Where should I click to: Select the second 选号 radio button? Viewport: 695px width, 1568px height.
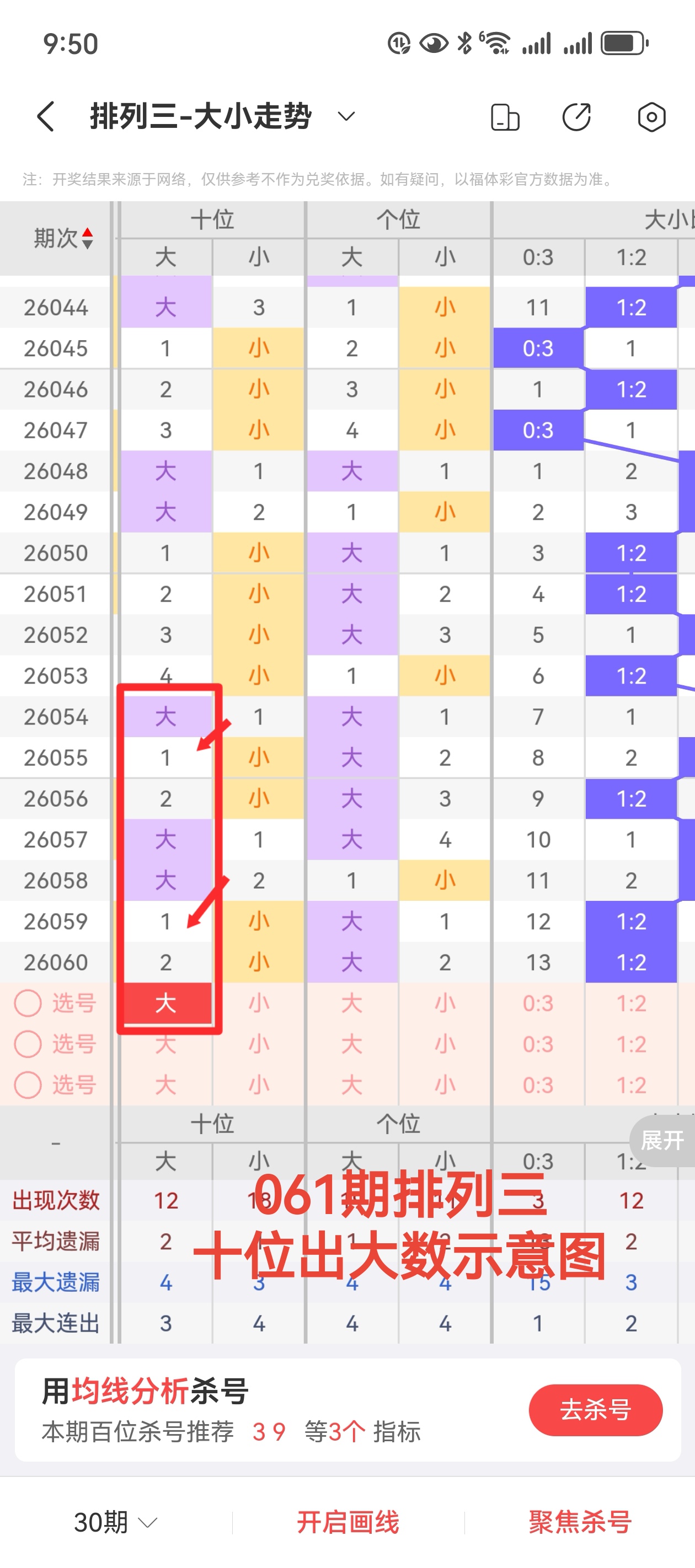29,1044
